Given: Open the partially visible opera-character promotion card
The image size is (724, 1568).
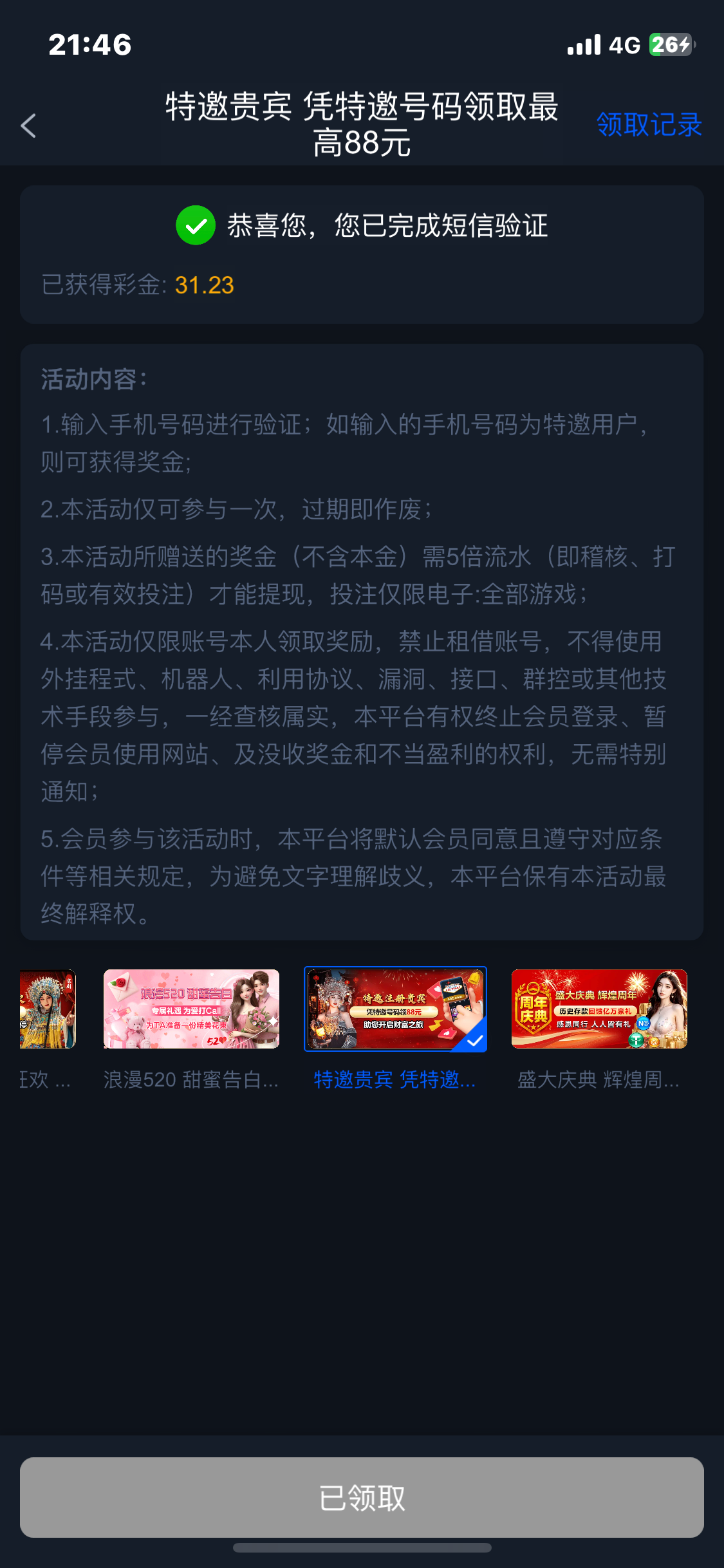Looking at the screenshot, I should pyautogui.click(x=48, y=1009).
